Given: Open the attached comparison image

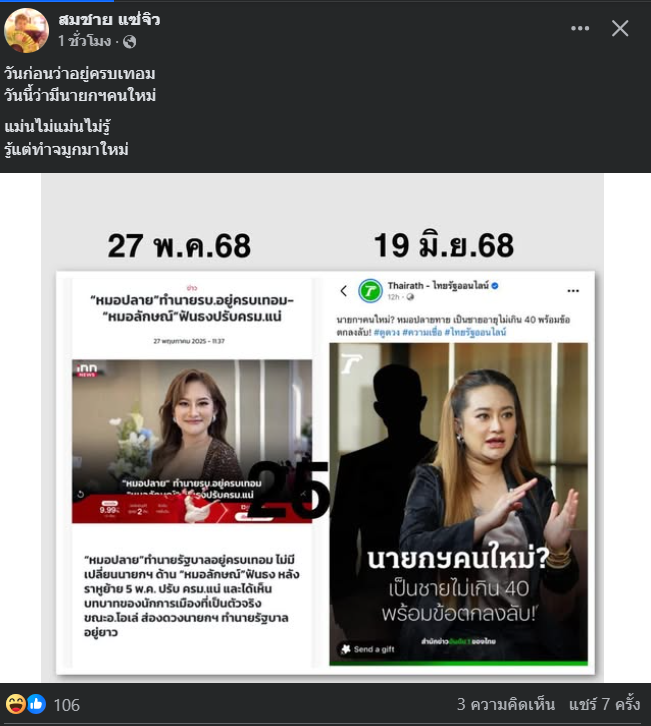Looking at the screenshot, I should pos(325,440).
